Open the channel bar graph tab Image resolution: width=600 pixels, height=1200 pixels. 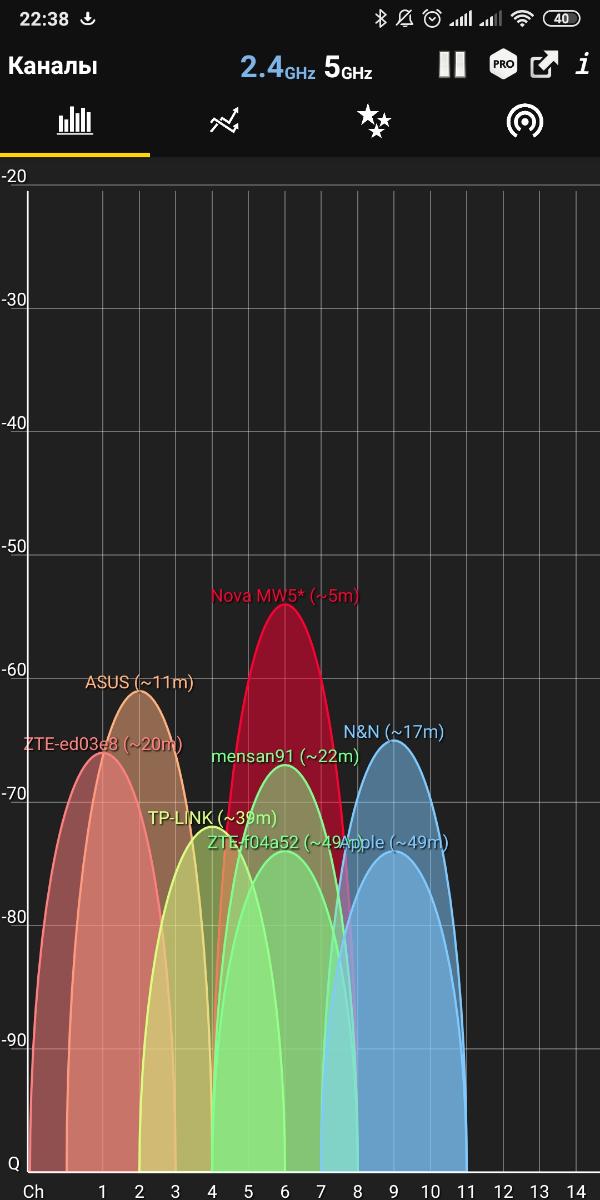click(75, 122)
